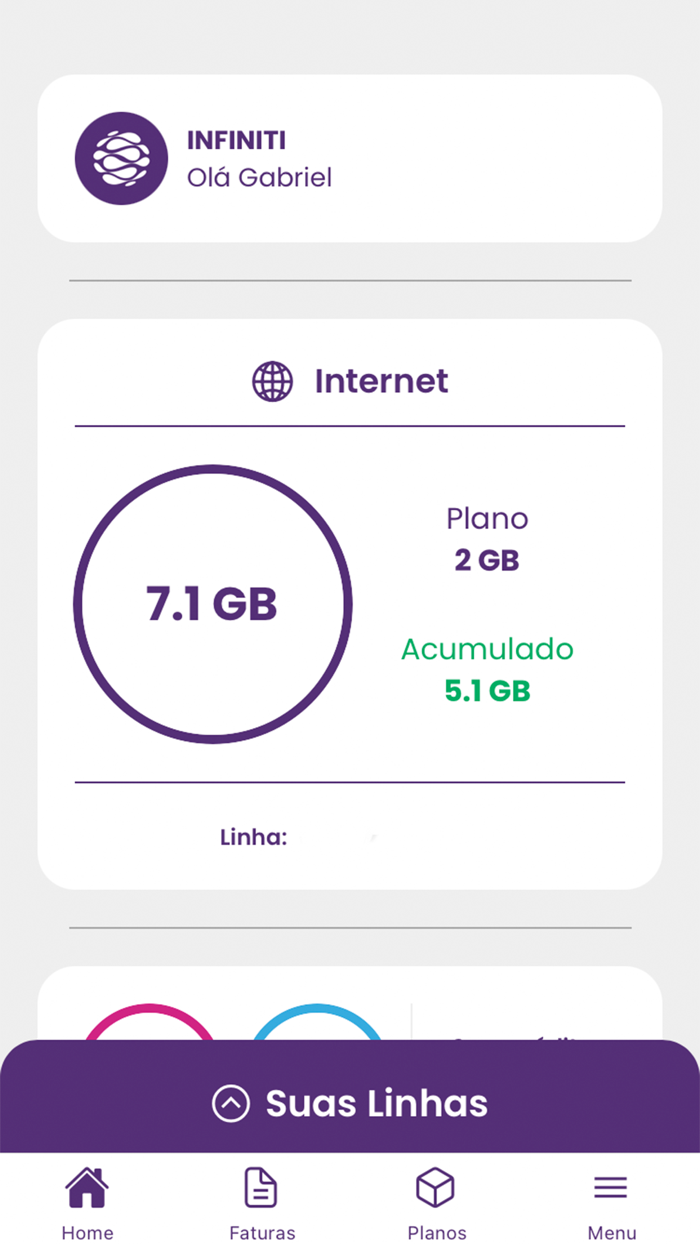Open the Planos tab
Image resolution: width=700 pixels, height=1244 pixels.
click(x=436, y=1202)
